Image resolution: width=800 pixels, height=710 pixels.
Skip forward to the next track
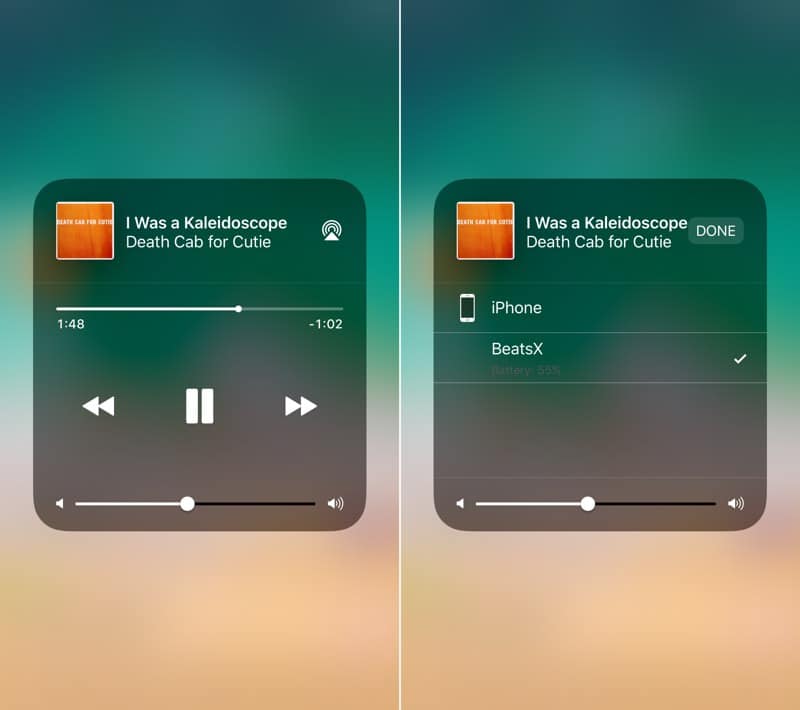click(x=300, y=406)
